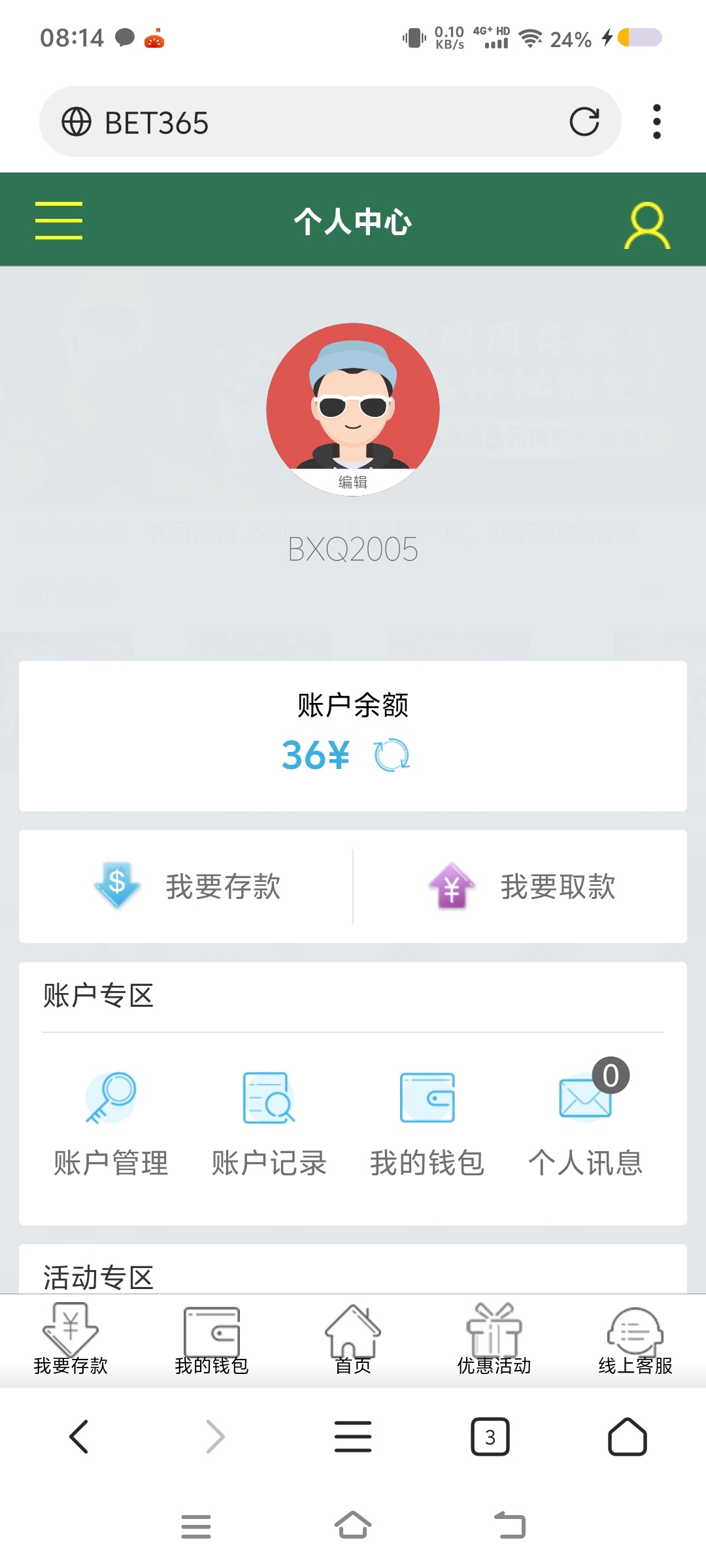Image resolution: width=706 pixels, height=1568 pixels.
Task: Expand the 活动专区 section
Action: pyautogui.click(x=99, y=1275)
